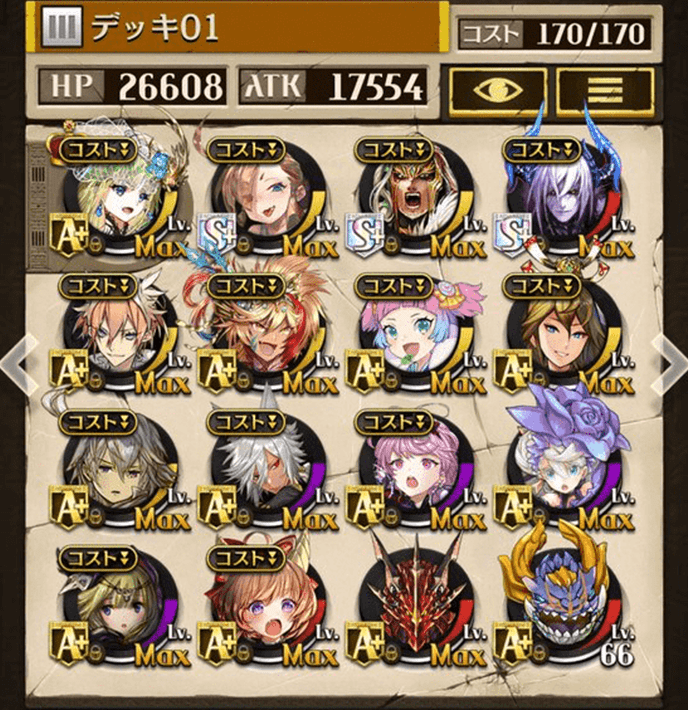Open the デッキ01 deck name bar

coord(240,26)
